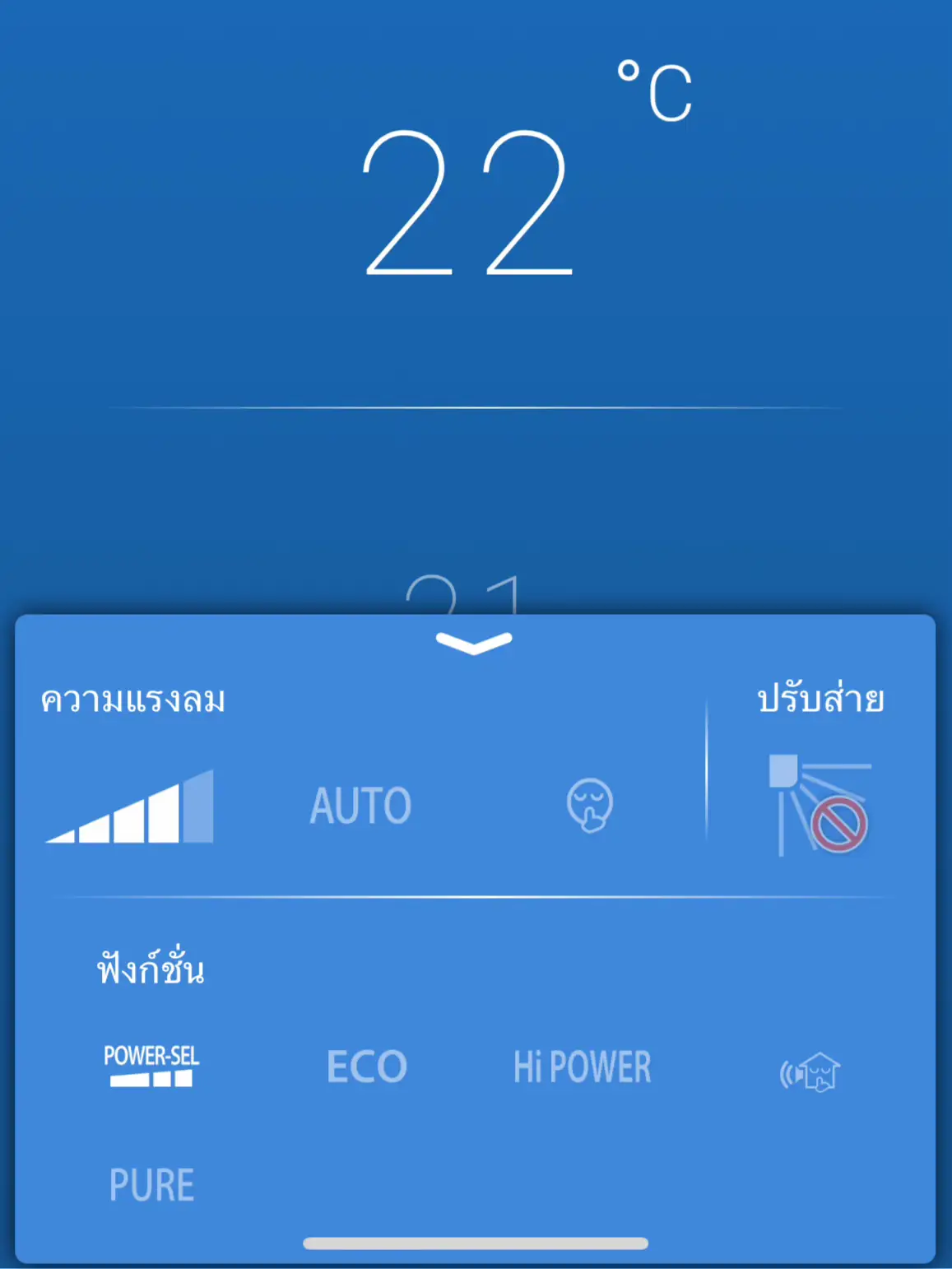Open the ฟังก์ชั่น functions section
The height and width of the screenshot is (1269, 952).
[151, 968]
